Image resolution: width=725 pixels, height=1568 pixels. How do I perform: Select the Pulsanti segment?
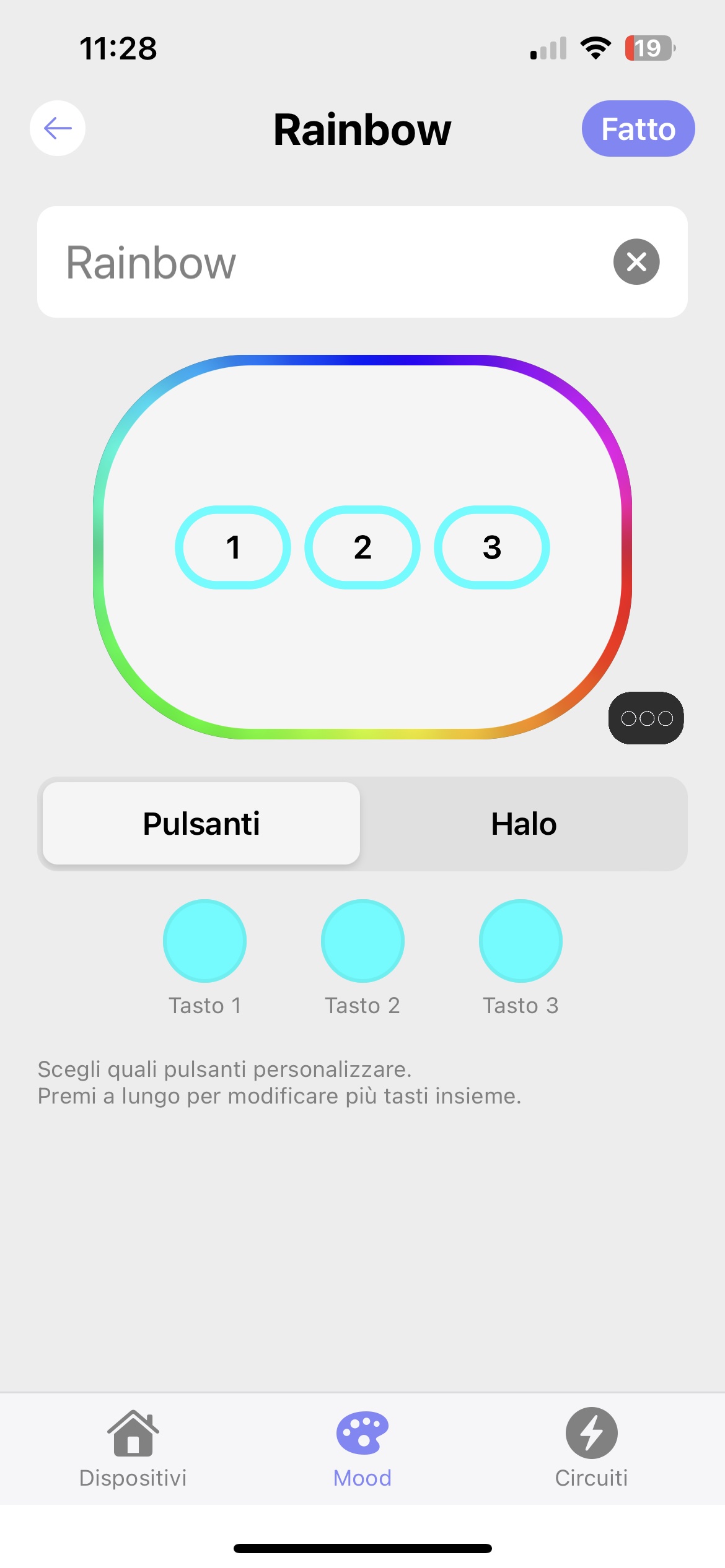pyautogui.click(x=201, y=824)
